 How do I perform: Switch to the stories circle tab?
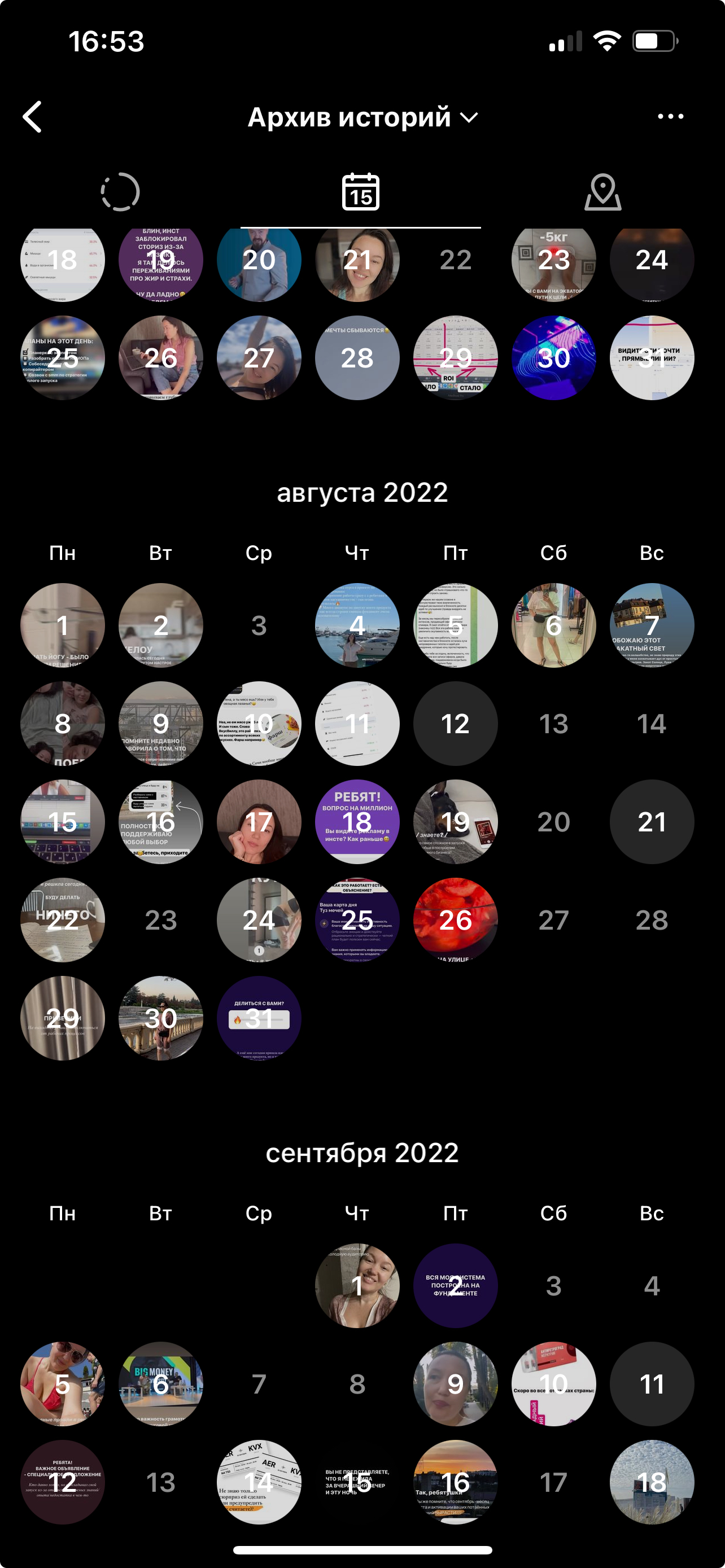(120, 192)
